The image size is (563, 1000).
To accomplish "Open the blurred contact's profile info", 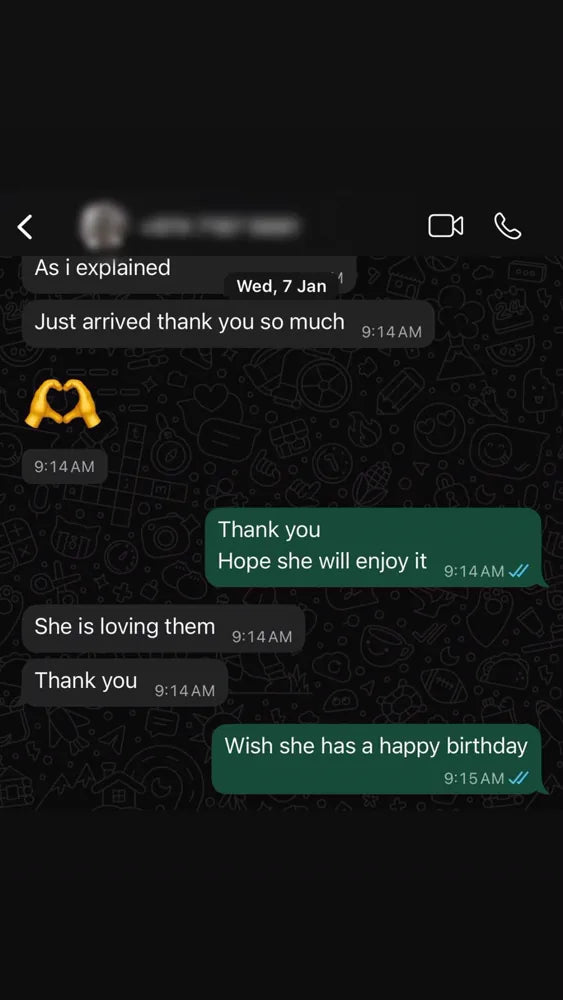I will pos(190,225).
